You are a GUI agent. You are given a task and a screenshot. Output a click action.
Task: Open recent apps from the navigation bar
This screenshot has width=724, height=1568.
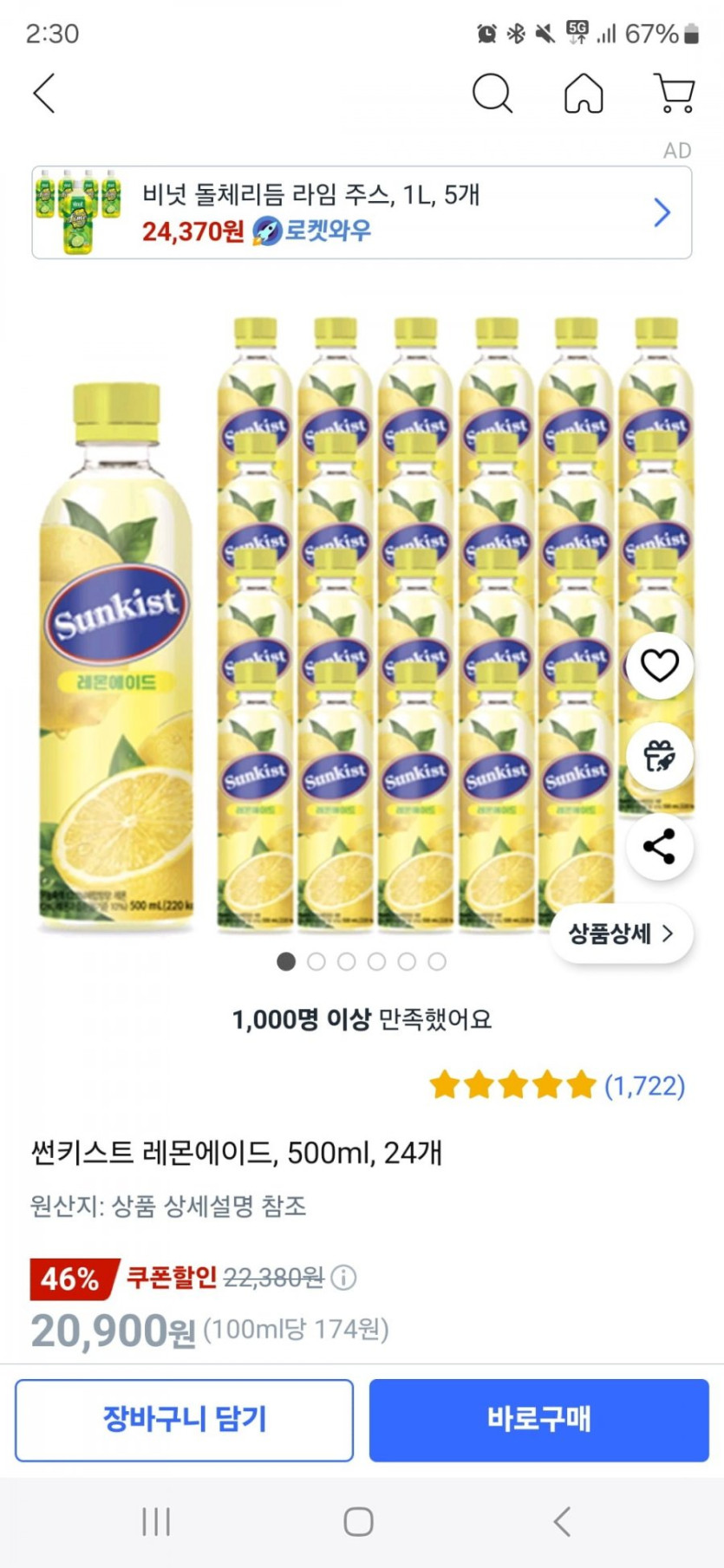point(156,1521)
